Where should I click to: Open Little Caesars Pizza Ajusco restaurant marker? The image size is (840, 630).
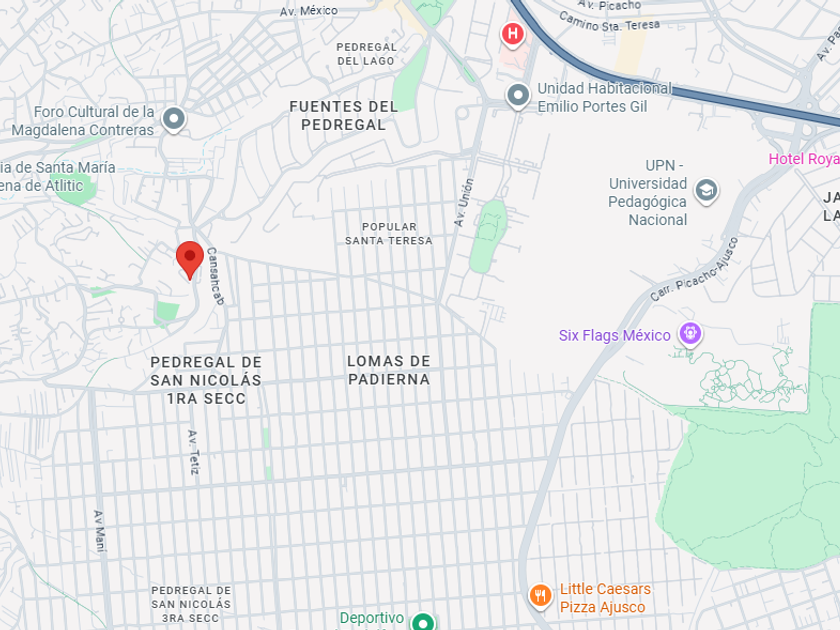[541, 596]
